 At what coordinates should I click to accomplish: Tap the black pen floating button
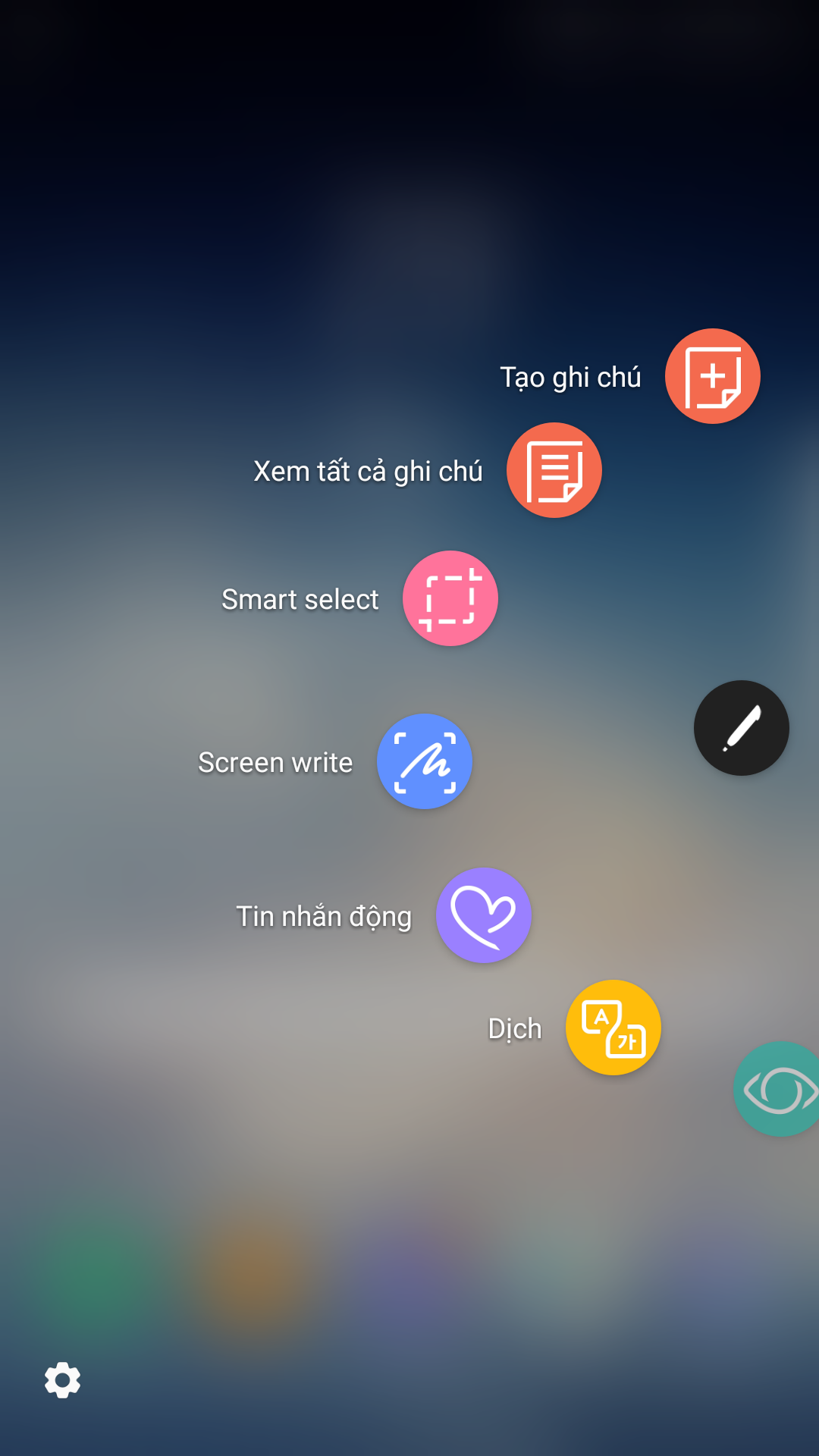[742, 728]
